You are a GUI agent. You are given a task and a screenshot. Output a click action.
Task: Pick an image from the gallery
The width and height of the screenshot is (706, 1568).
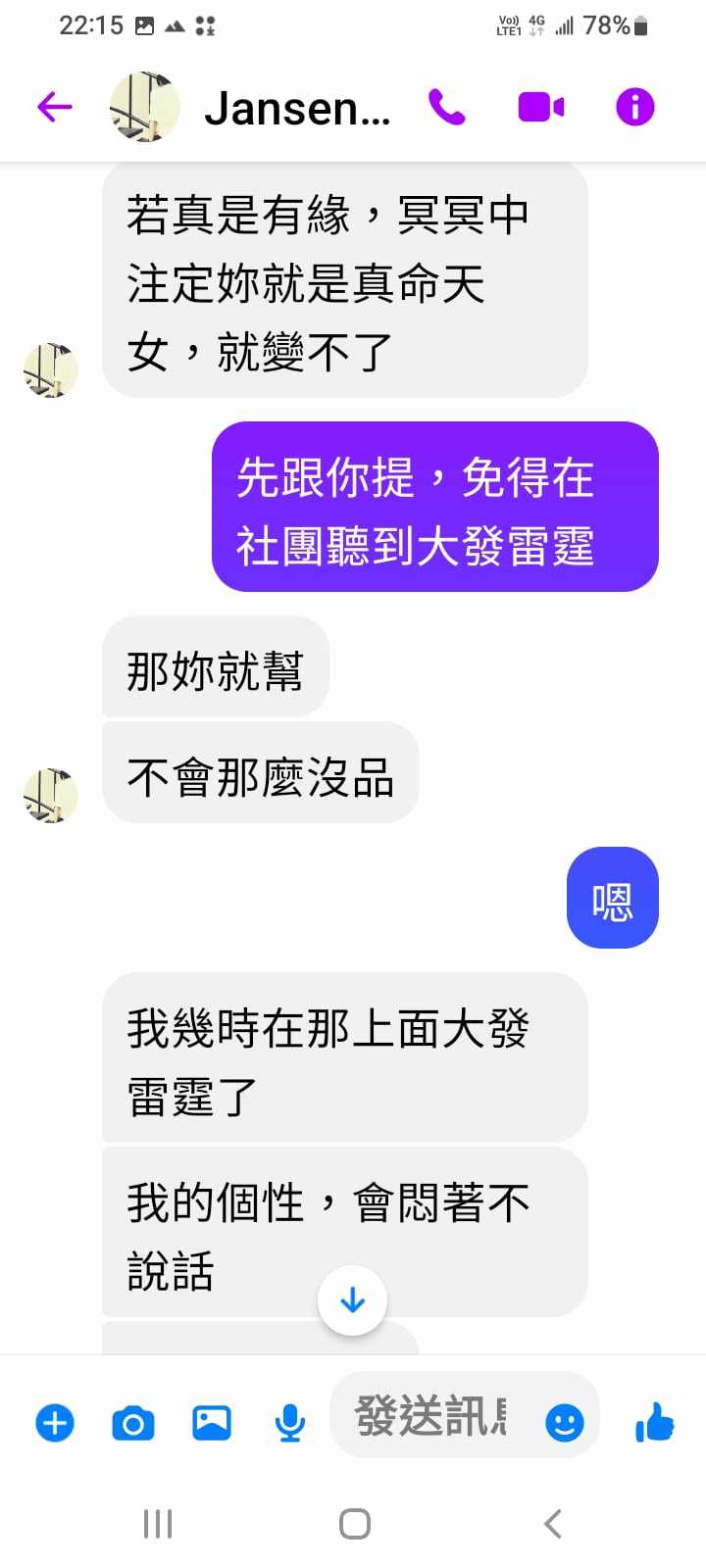pyautogui.click(x=212, y=1422)
